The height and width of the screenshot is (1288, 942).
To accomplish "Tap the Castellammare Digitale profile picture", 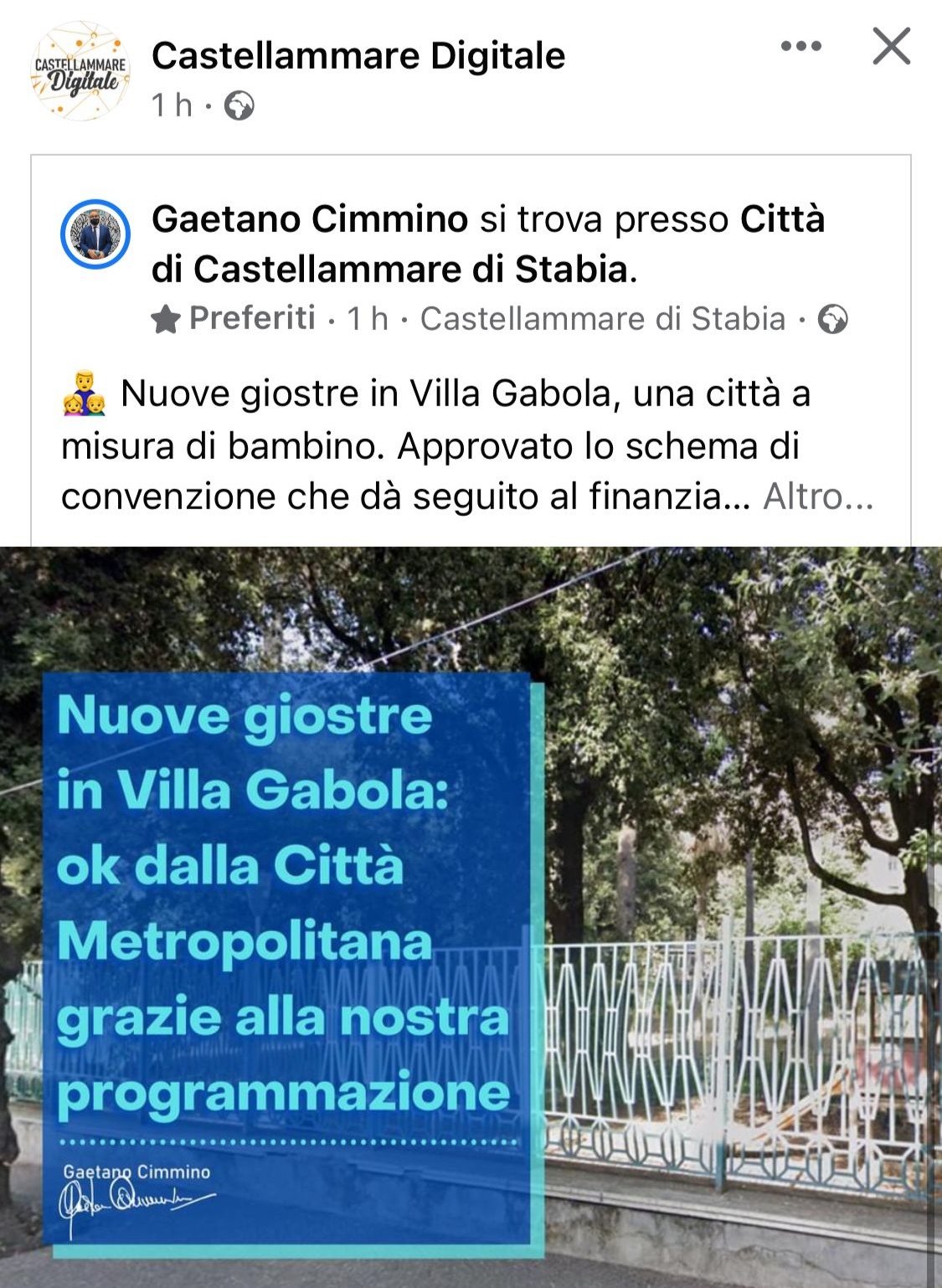I will pos(80,72).
